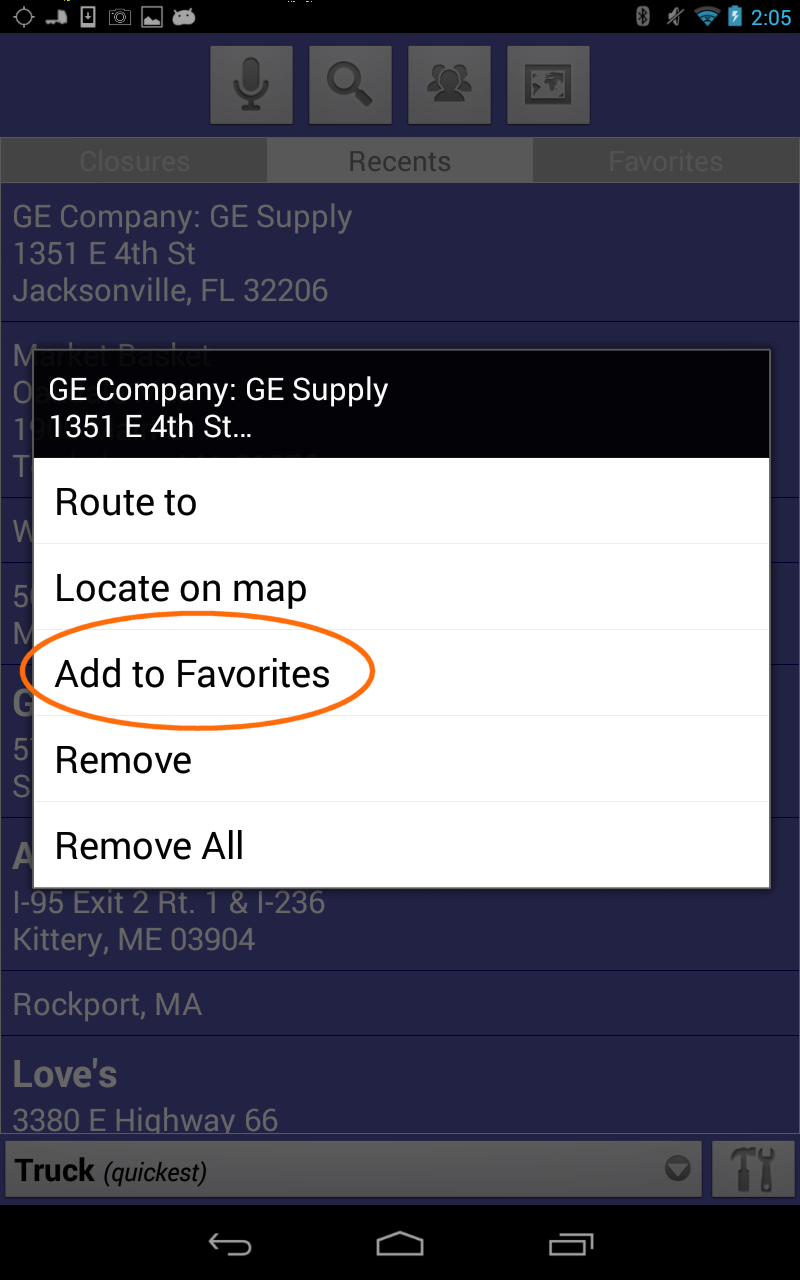
Task: Switch to the Closures tab
Action: point(133,161)
